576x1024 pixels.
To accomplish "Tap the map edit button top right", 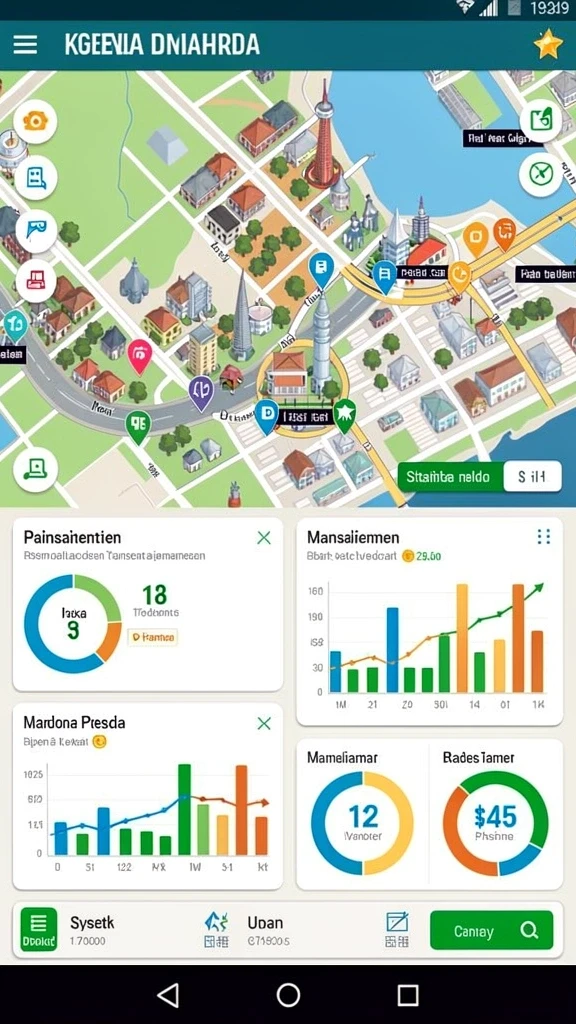I will tap(541, 120).
